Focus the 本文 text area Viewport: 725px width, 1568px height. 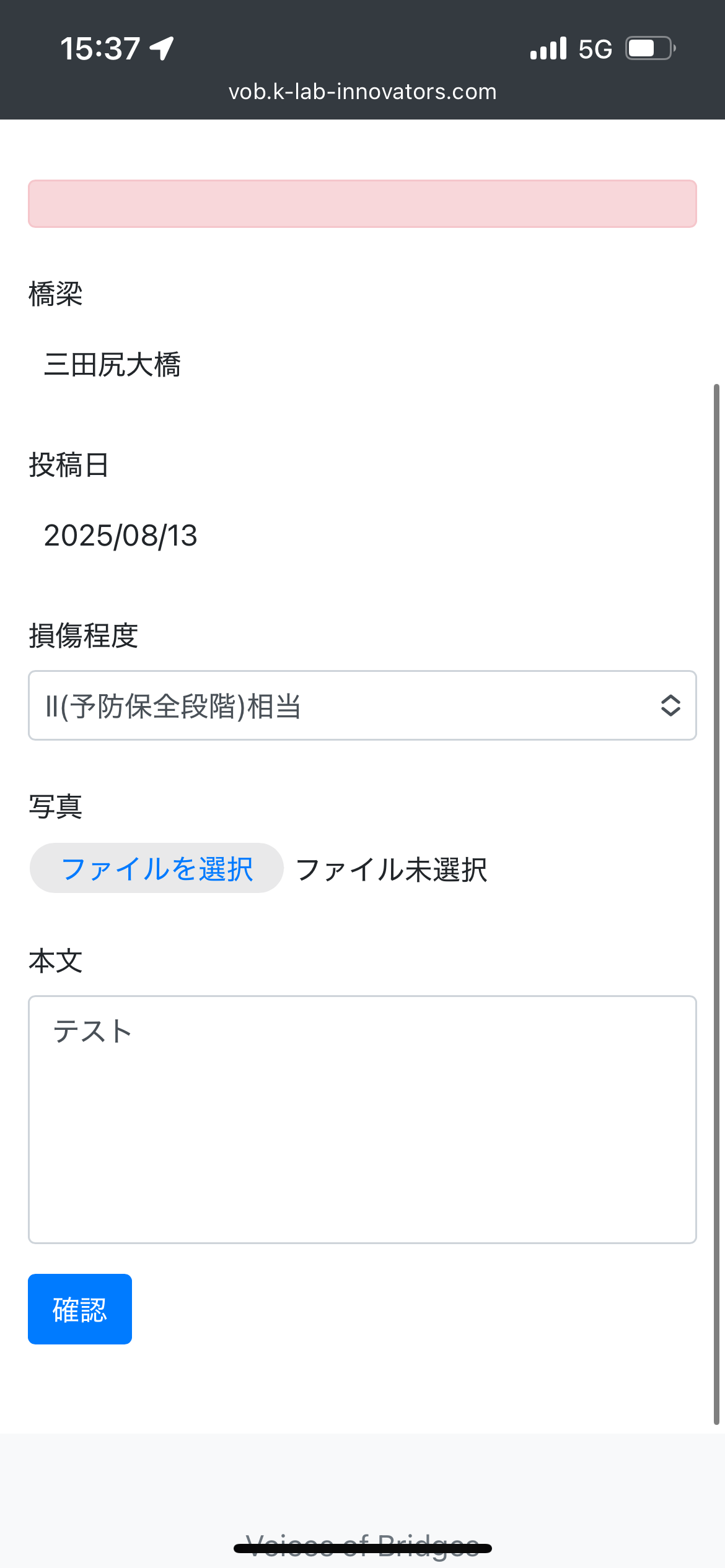tap(362, 1119)
